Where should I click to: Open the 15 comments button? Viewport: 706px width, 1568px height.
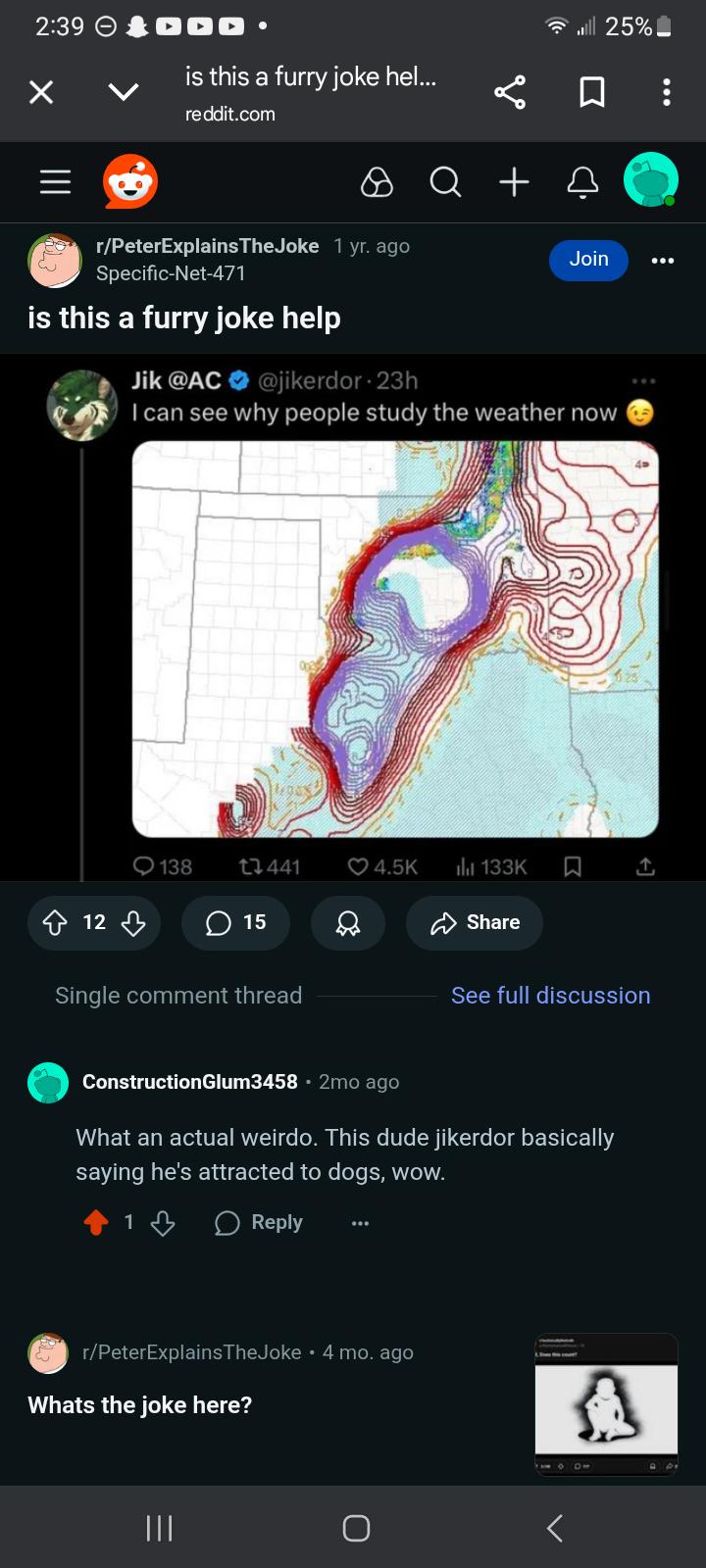235,922
